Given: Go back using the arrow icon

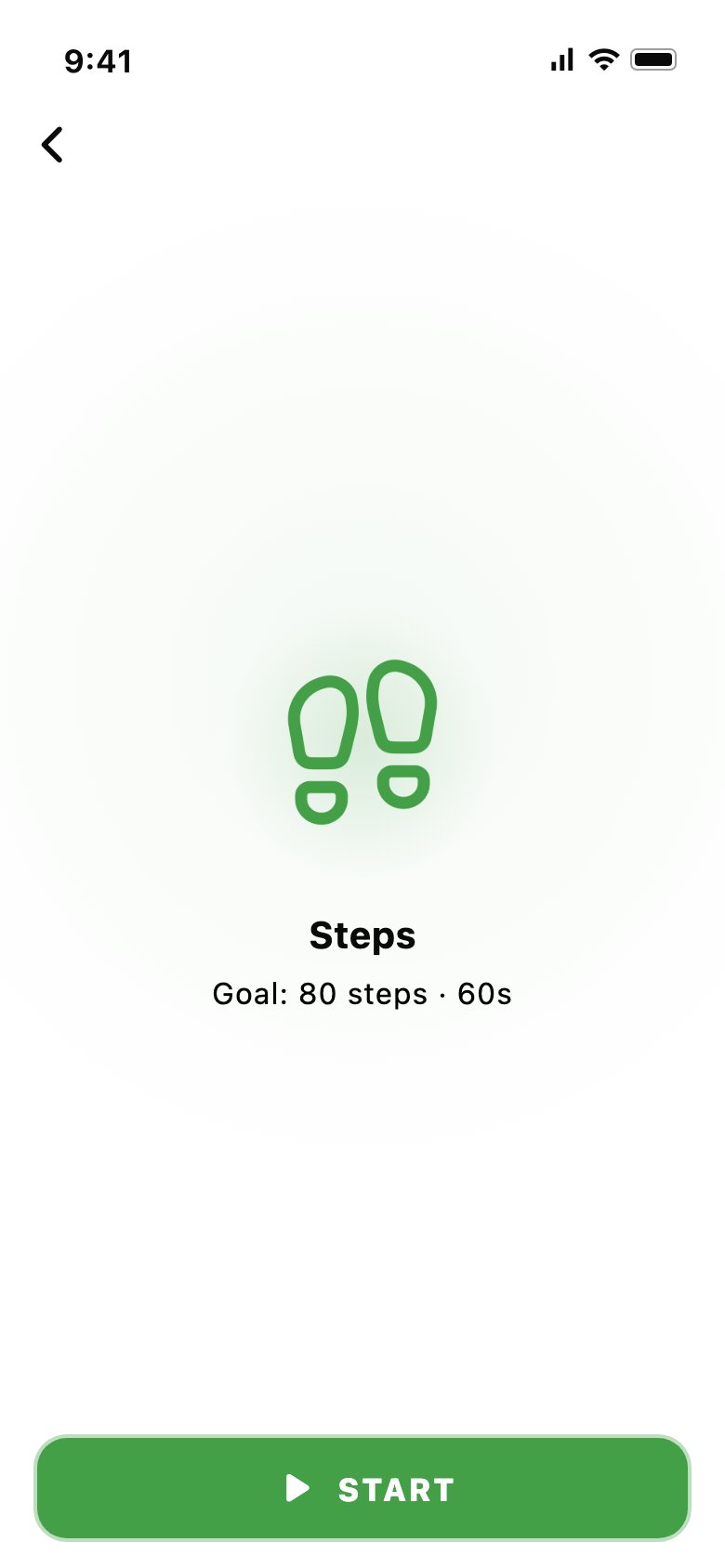Looking at the screenshot, I should point(52,145).
